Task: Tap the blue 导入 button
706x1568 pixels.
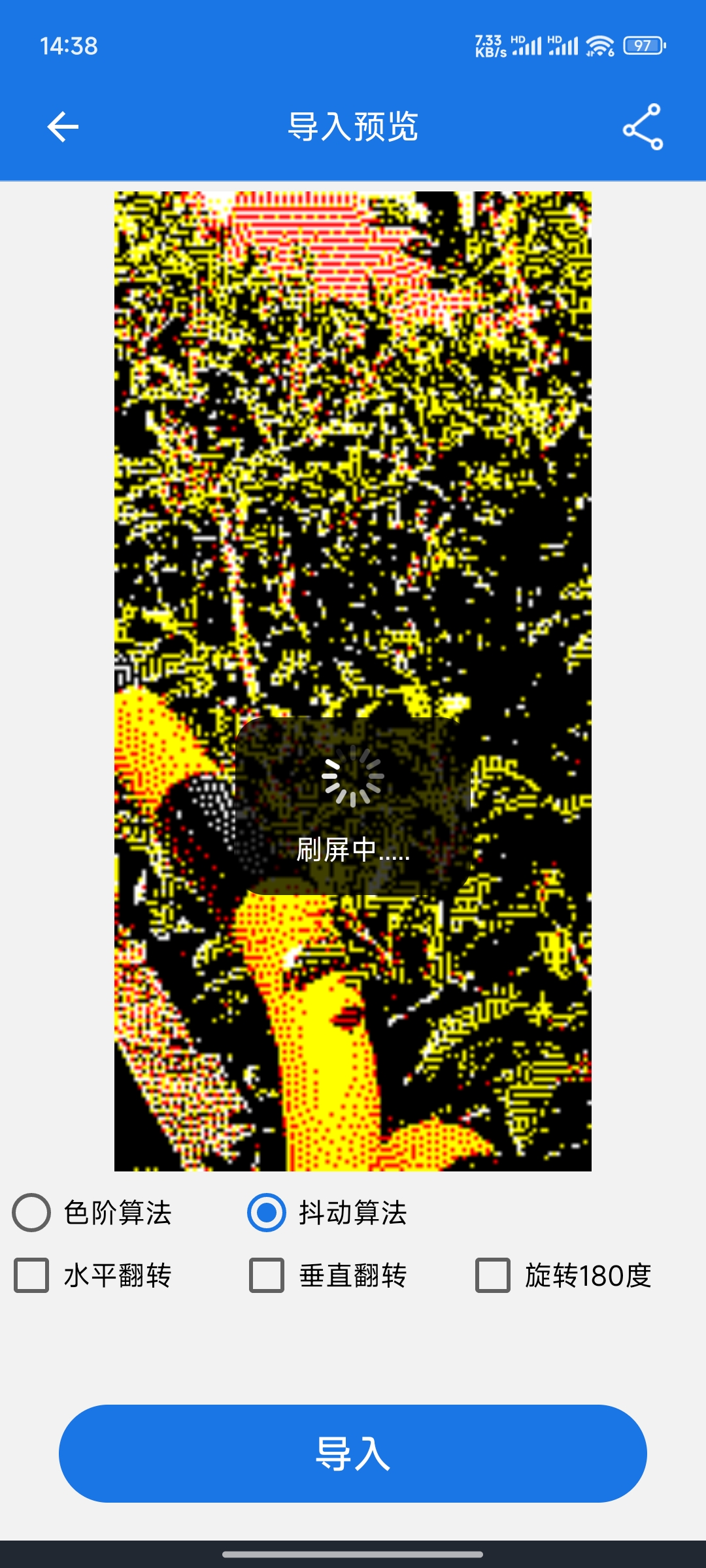Action: 353,1454
